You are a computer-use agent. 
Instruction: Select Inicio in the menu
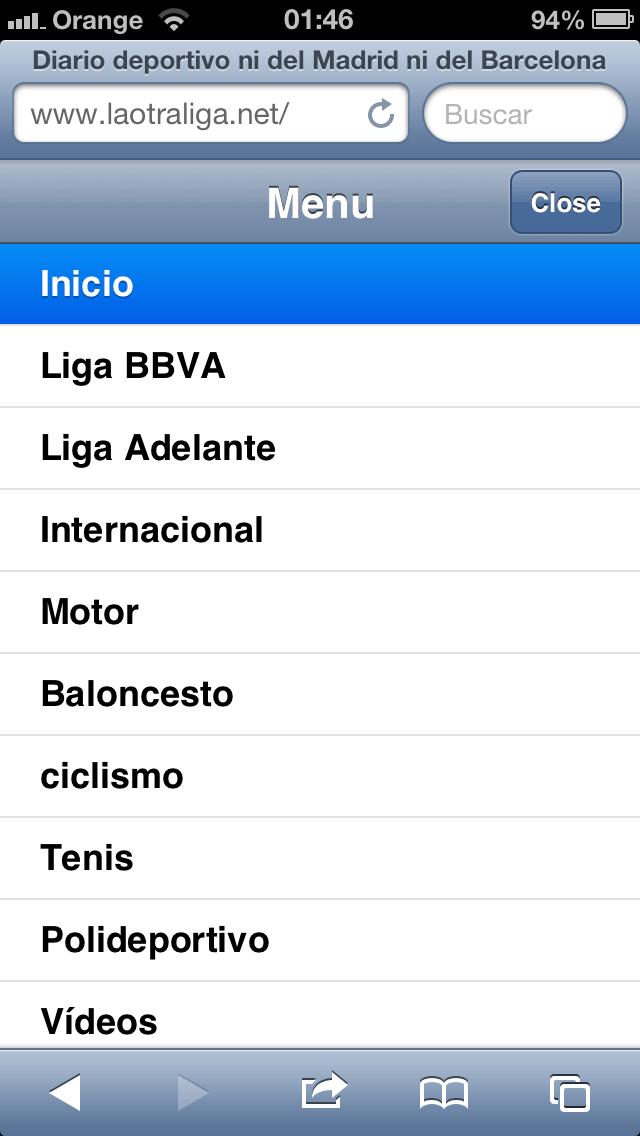[x=320, y=284]
